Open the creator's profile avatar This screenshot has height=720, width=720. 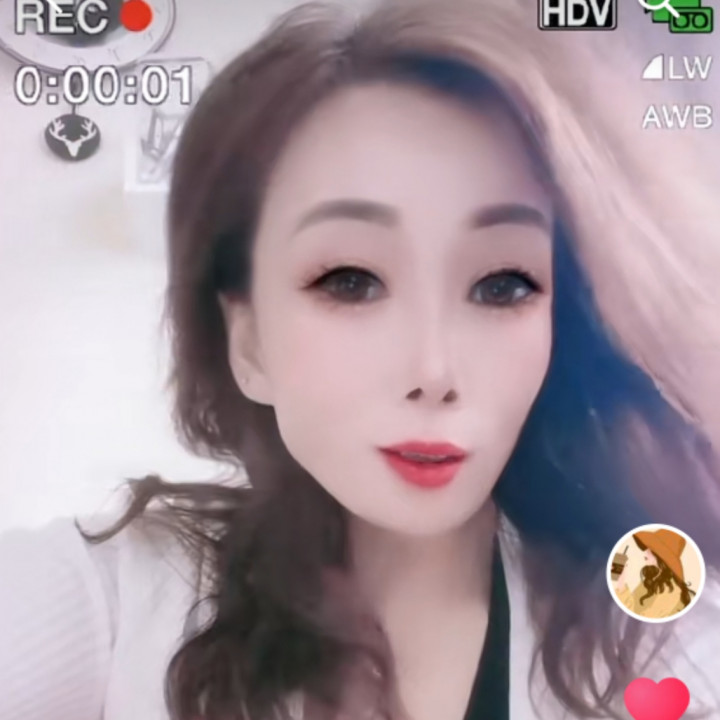point(656,573)
